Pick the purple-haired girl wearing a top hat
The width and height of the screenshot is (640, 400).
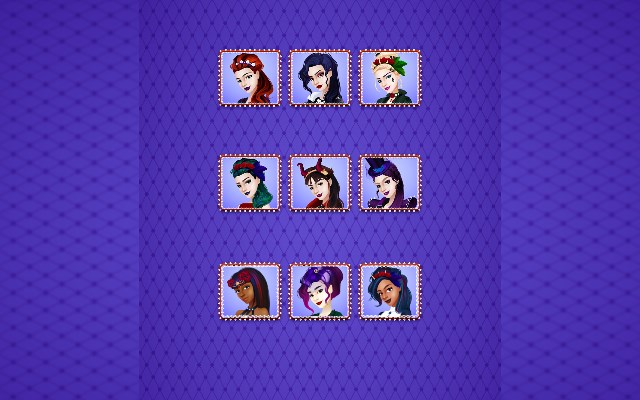pos(390,183)
